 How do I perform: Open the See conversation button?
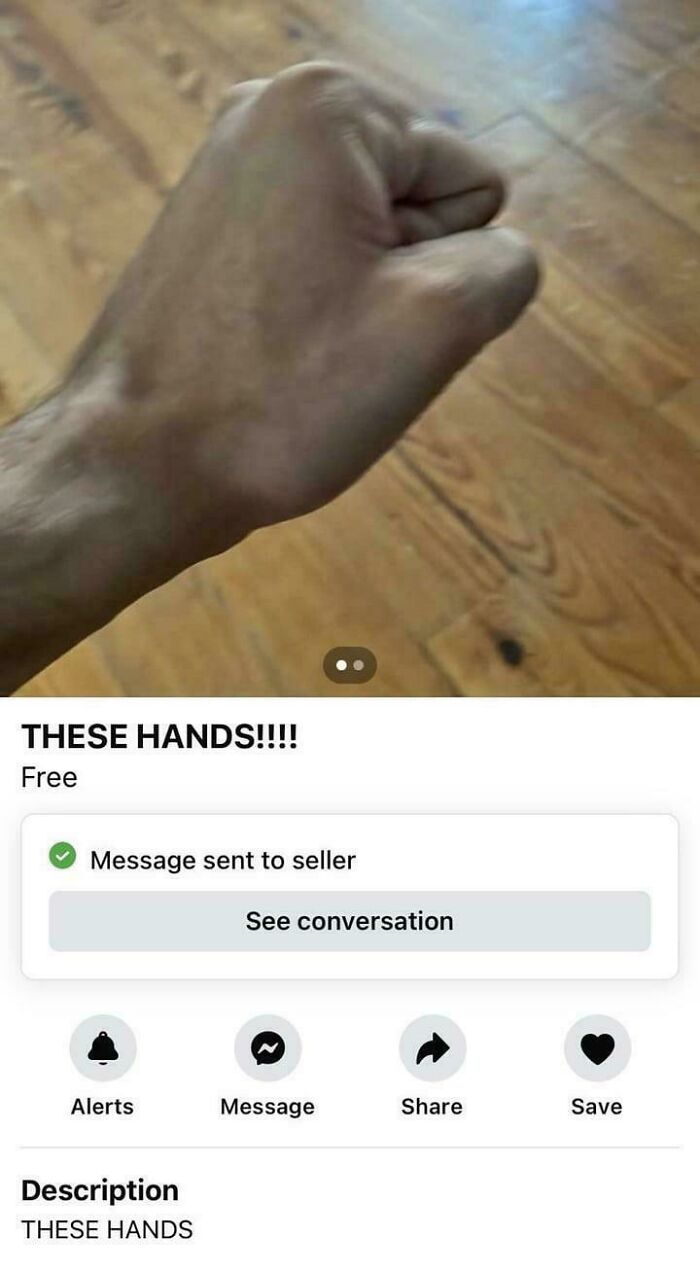(350, 921)
